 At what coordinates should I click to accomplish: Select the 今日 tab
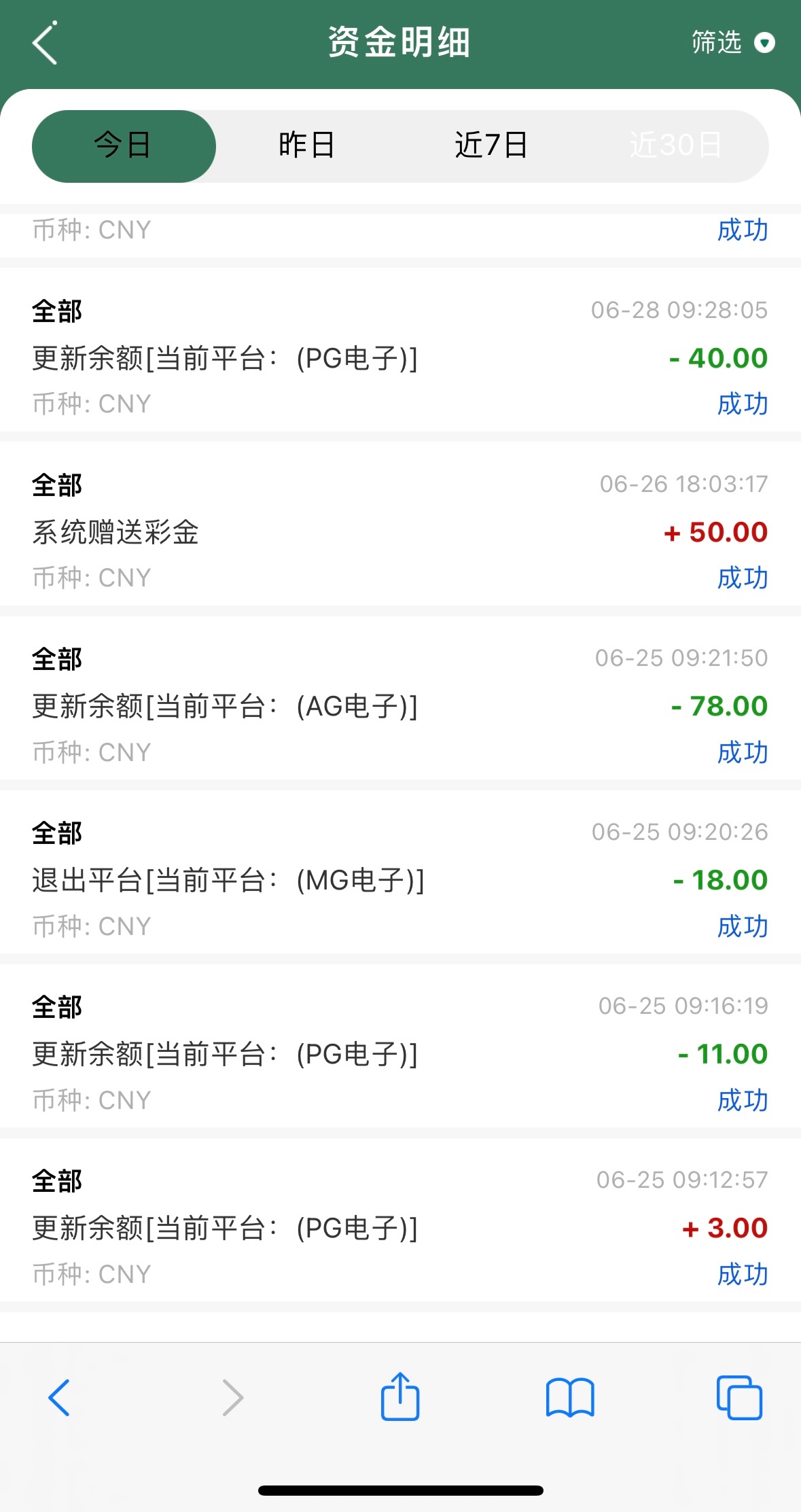point(124,146)
